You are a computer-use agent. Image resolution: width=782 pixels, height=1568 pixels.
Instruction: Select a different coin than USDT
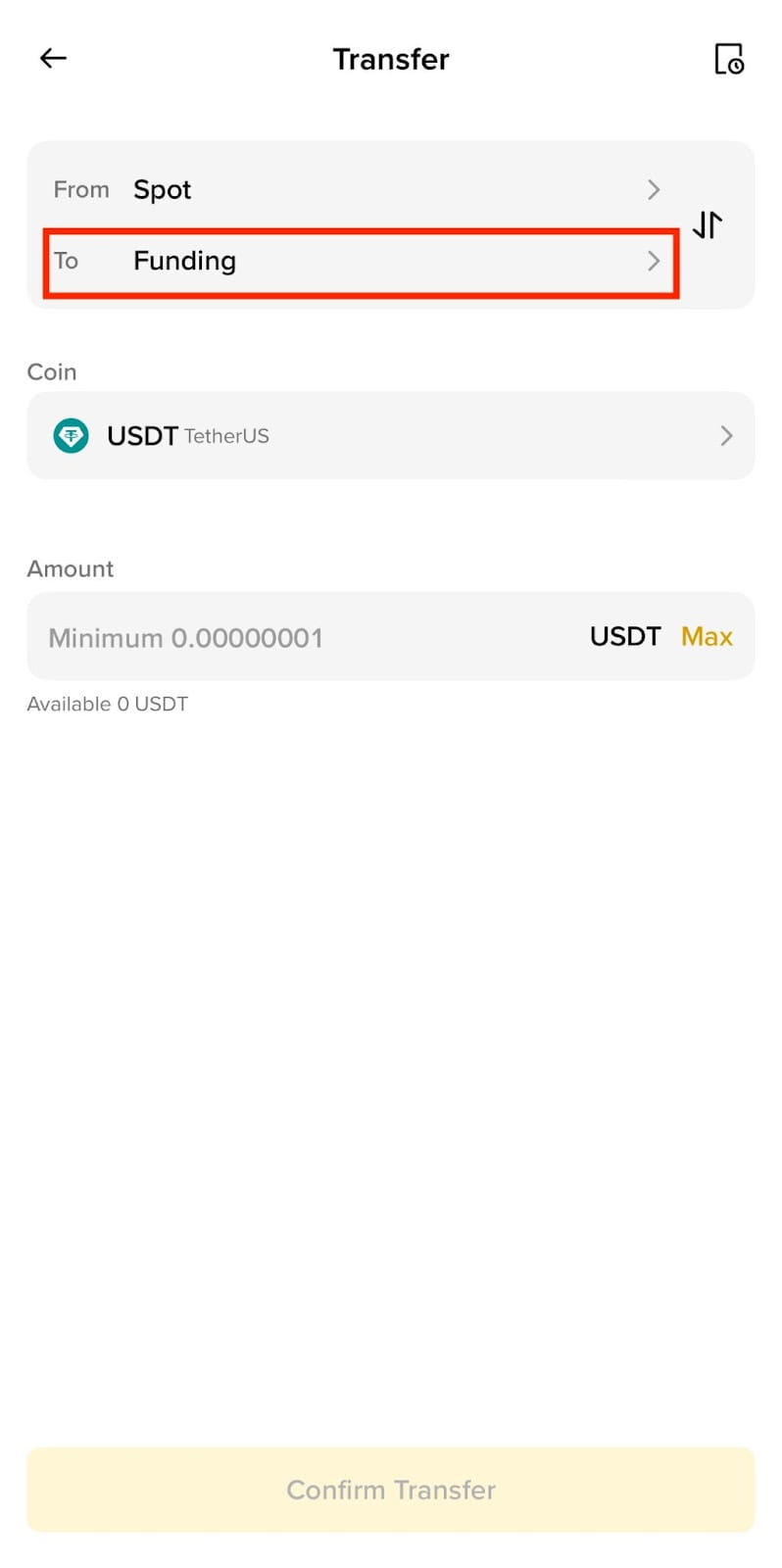390,436
